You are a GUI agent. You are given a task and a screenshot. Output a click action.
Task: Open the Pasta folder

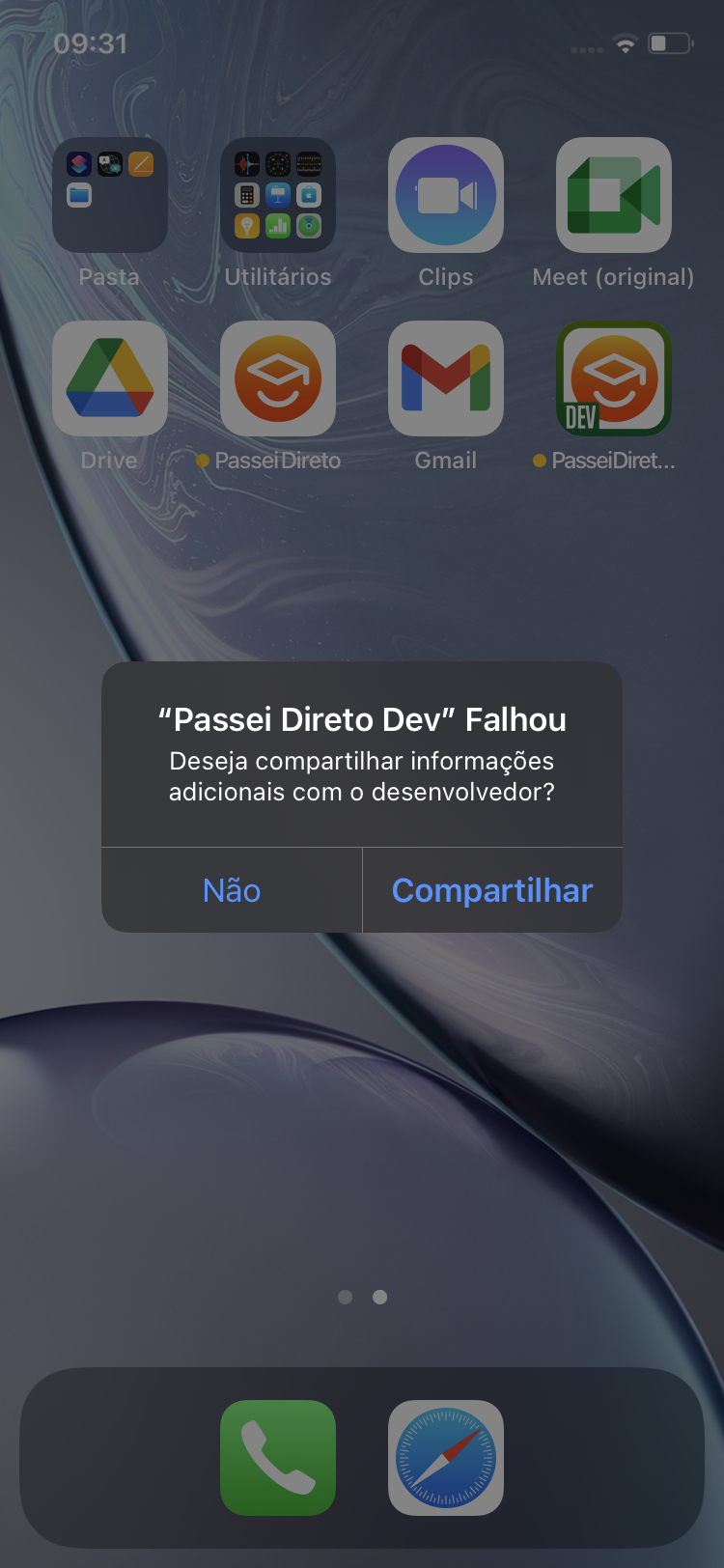coord(110,195)
